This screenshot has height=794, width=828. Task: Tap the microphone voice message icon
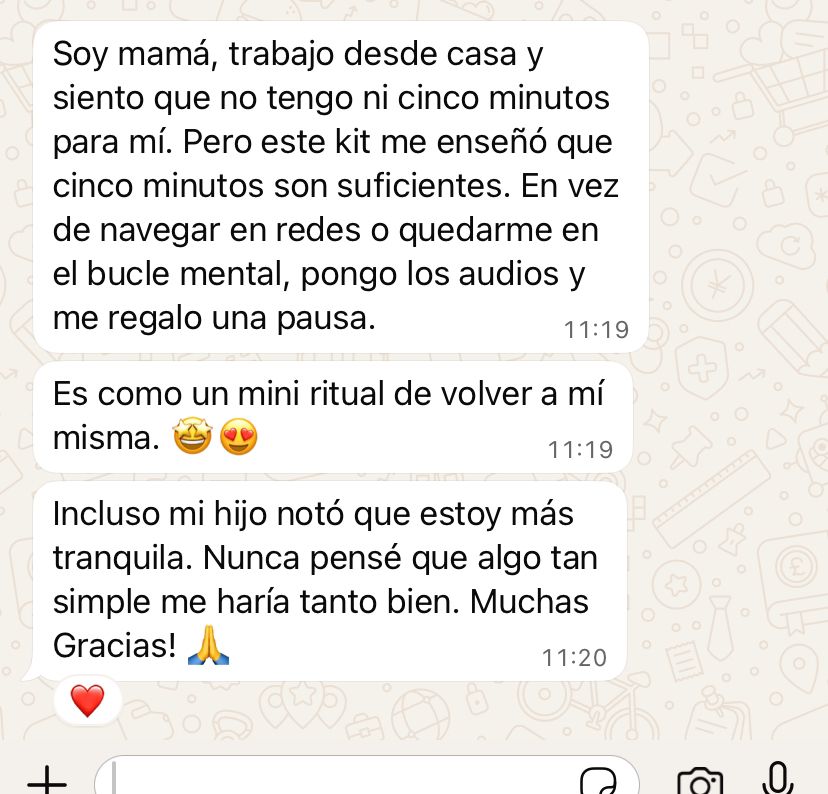778,779
